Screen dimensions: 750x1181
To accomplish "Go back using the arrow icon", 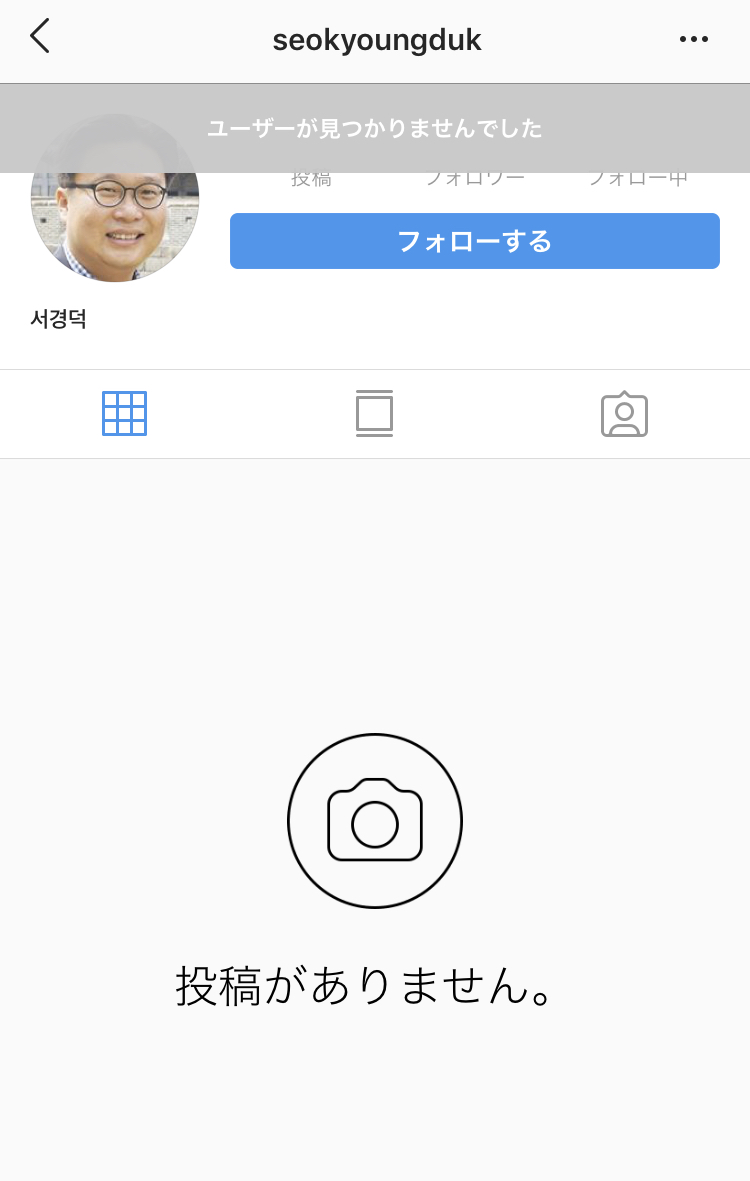I will (x=40, y=37).
